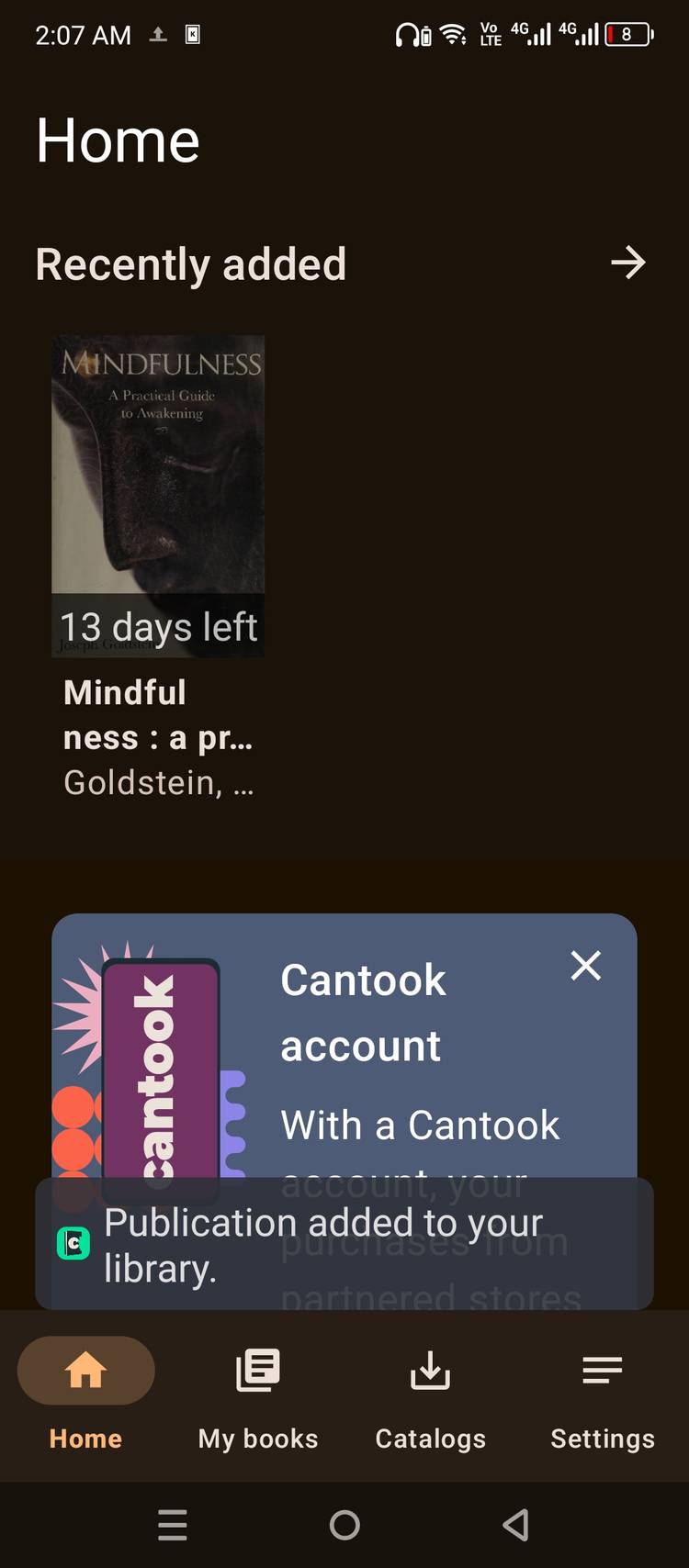The height and width of the screenshot is (1568, 689).
Task: Tap the green Cantook icon in the toast
Action: (73, 1244)
